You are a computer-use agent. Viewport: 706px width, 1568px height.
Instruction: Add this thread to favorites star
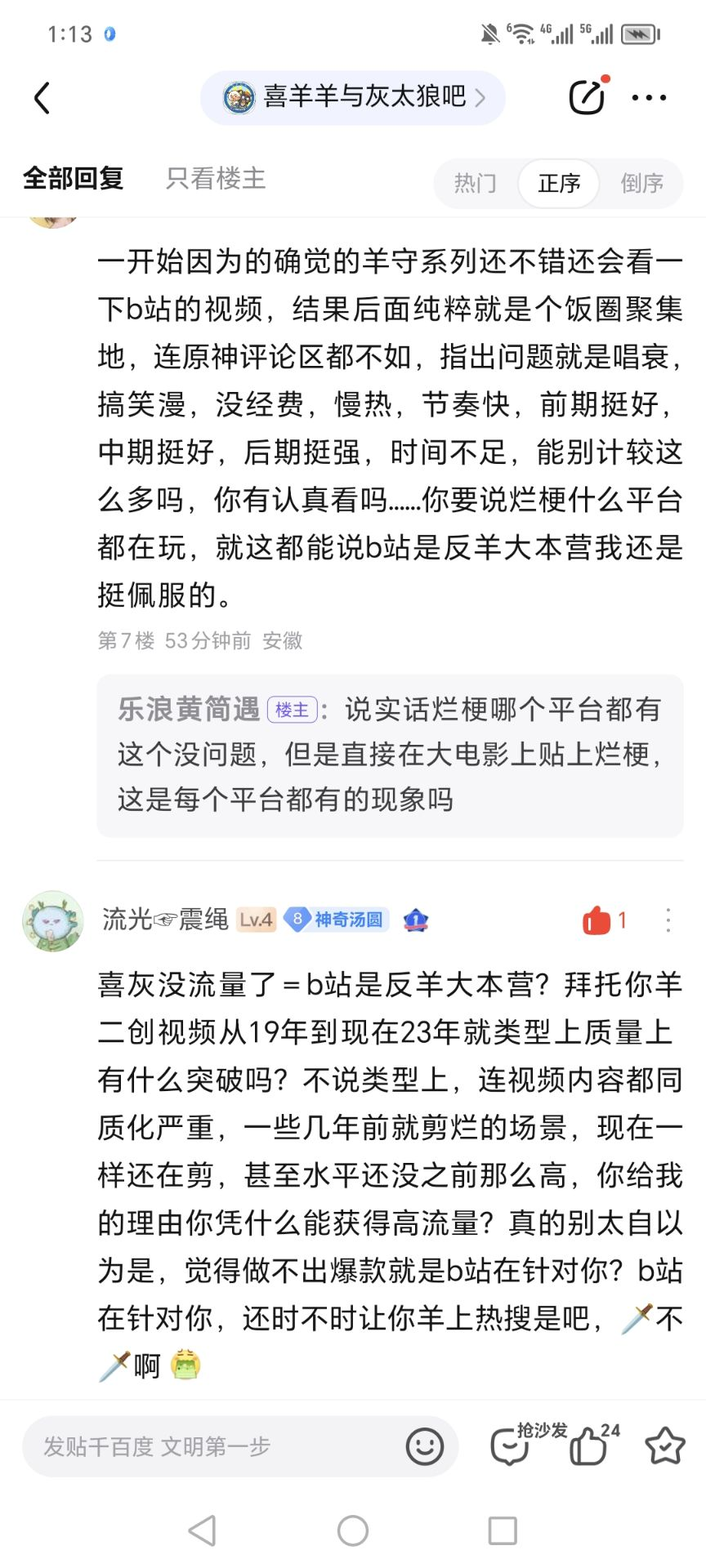(664, 1446)
